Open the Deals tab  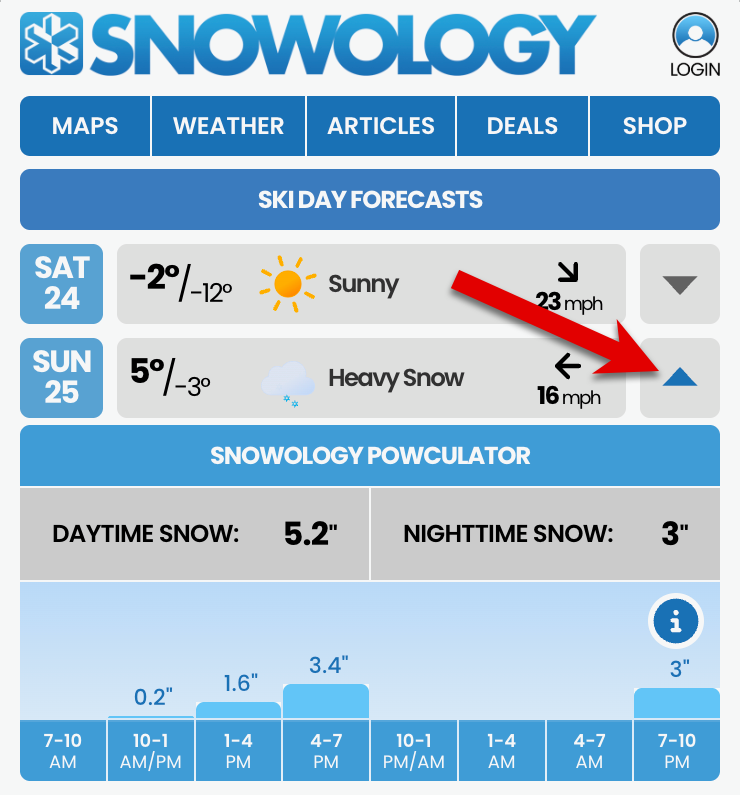522,126
